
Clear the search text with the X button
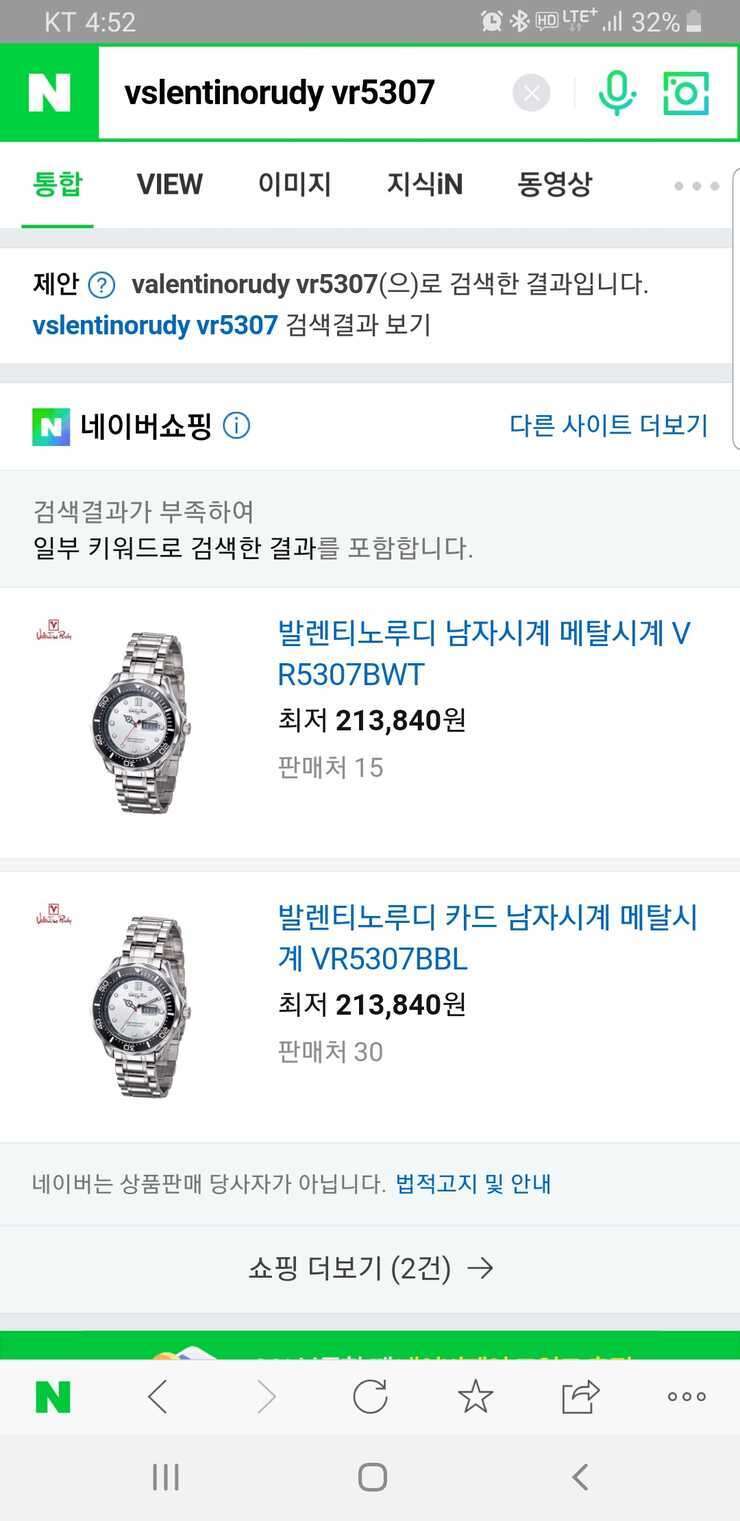coord(531,94)
